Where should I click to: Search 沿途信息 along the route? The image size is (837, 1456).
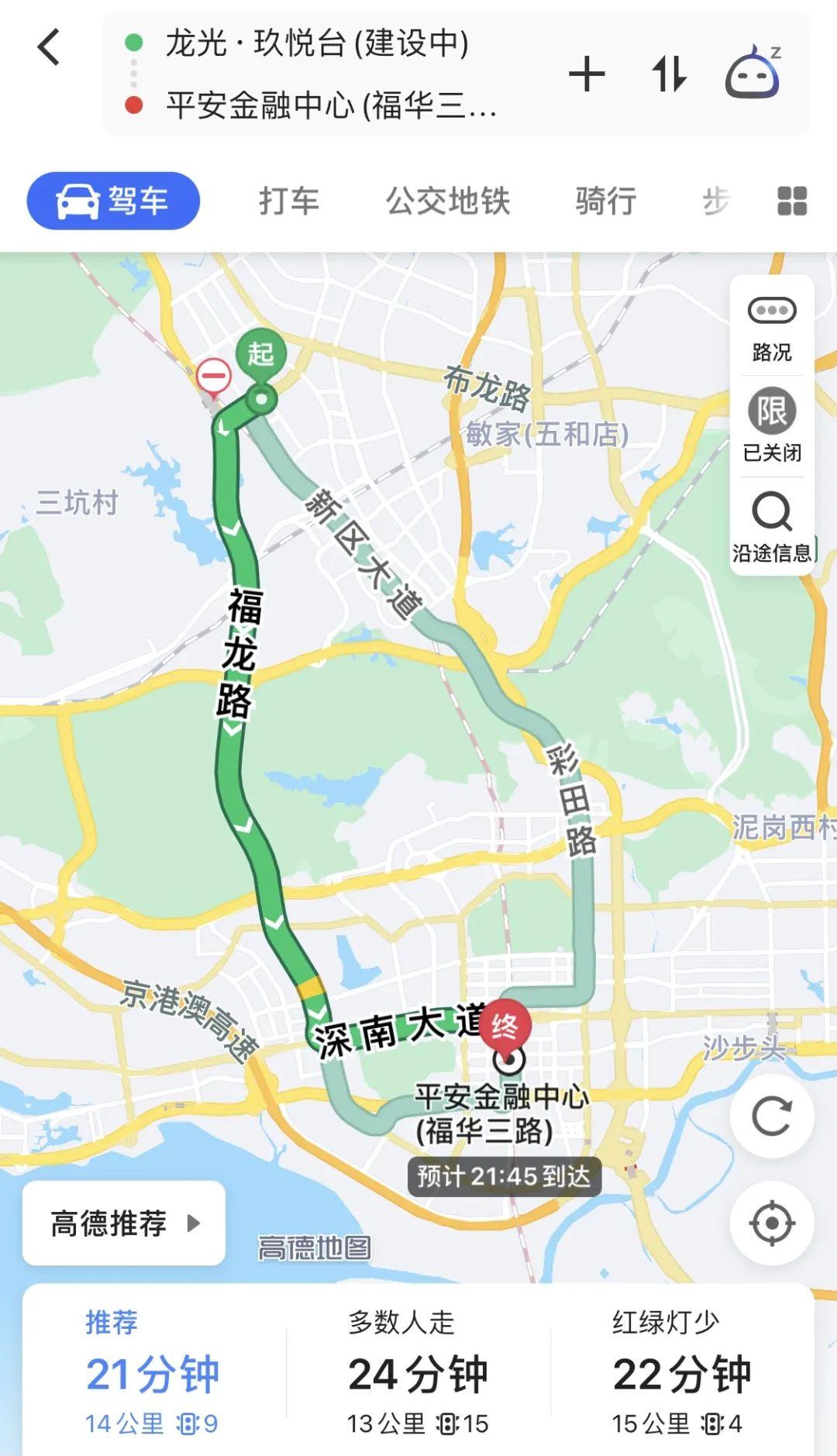tap(771, 526)
